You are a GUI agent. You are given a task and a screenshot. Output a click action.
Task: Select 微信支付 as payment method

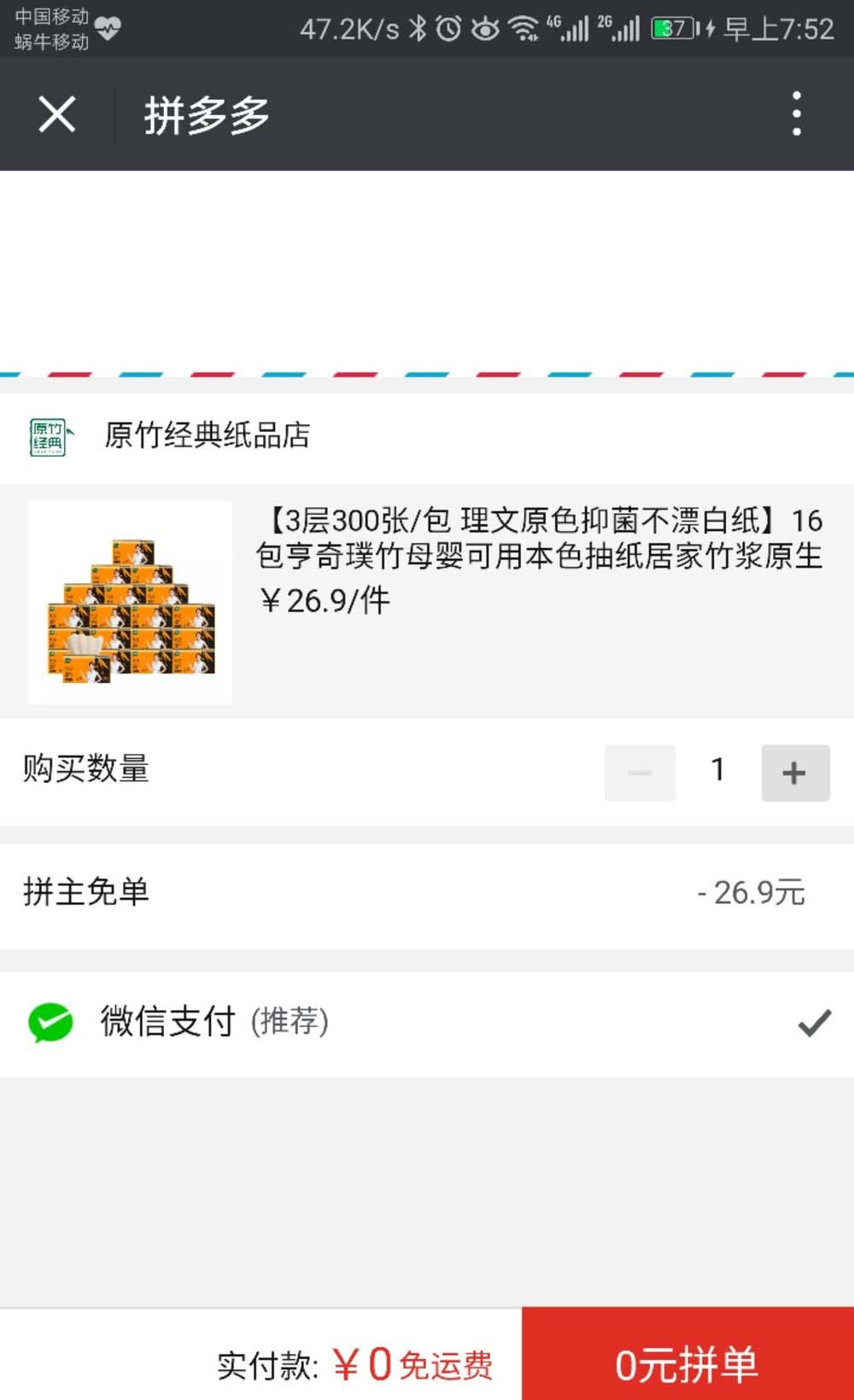coord(427,1023)
